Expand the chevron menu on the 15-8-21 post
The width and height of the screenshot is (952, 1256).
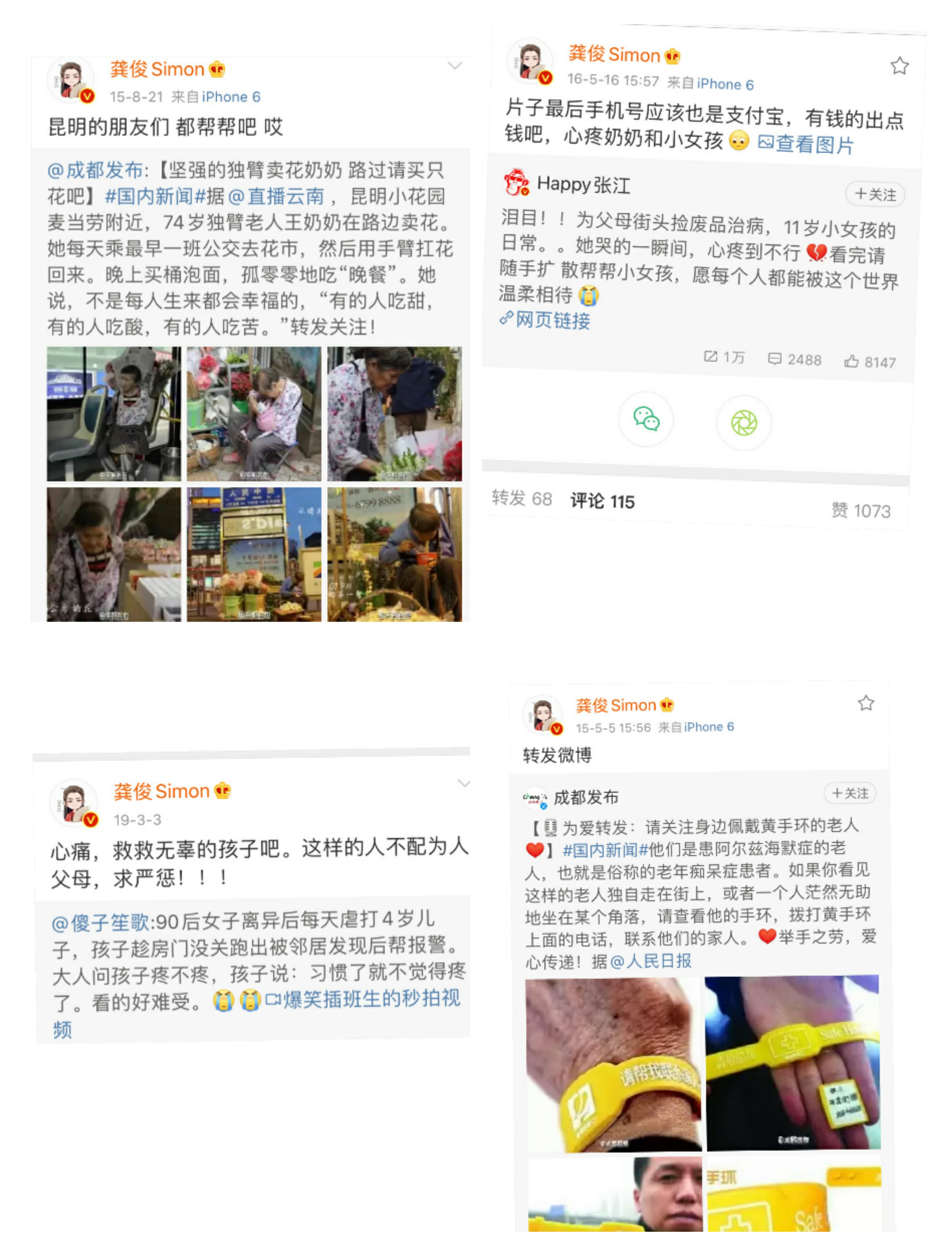[x=456, y=66]
